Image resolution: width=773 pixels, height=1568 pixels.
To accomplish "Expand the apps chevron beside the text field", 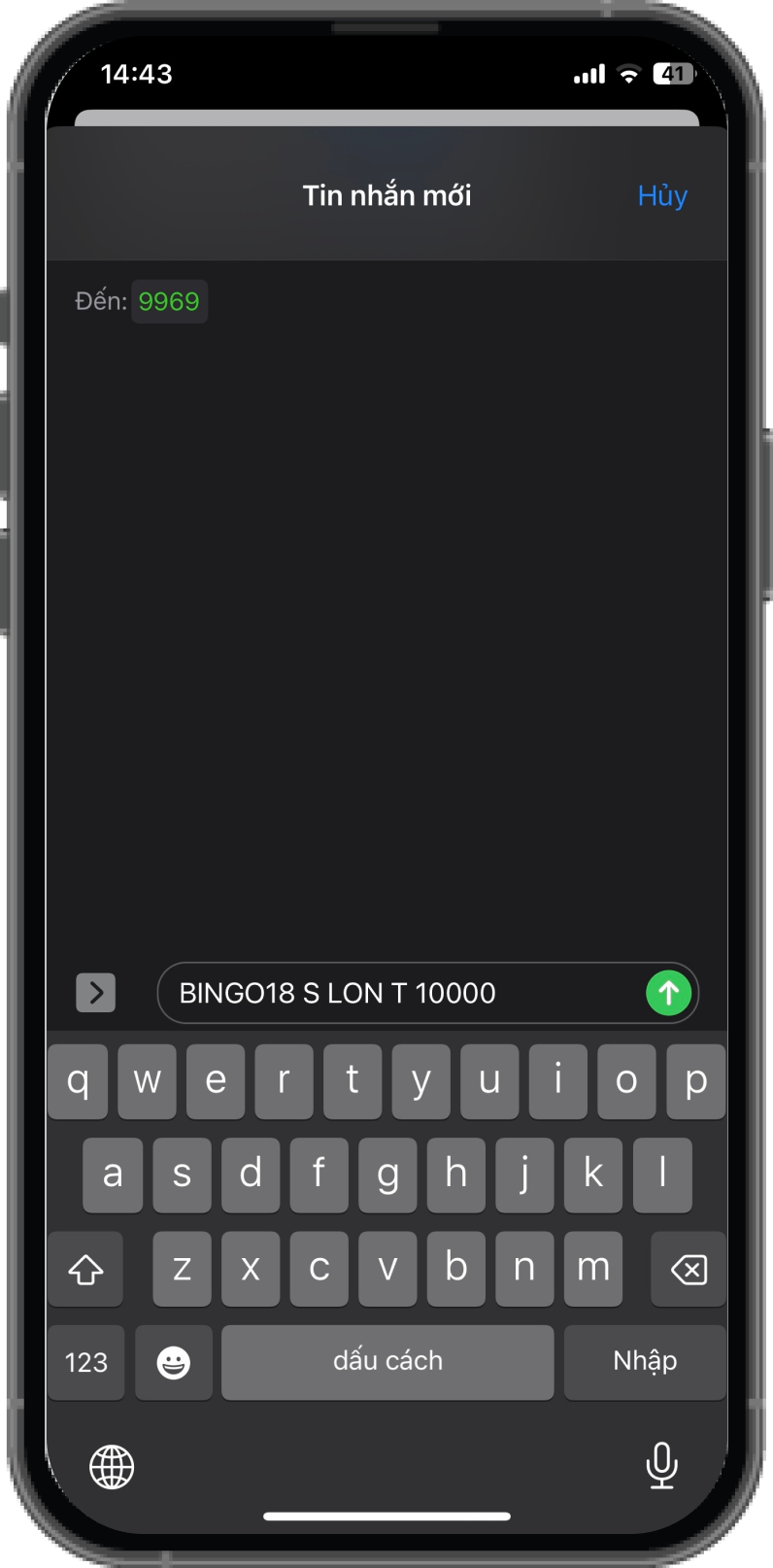I will [x=96, y=993].
